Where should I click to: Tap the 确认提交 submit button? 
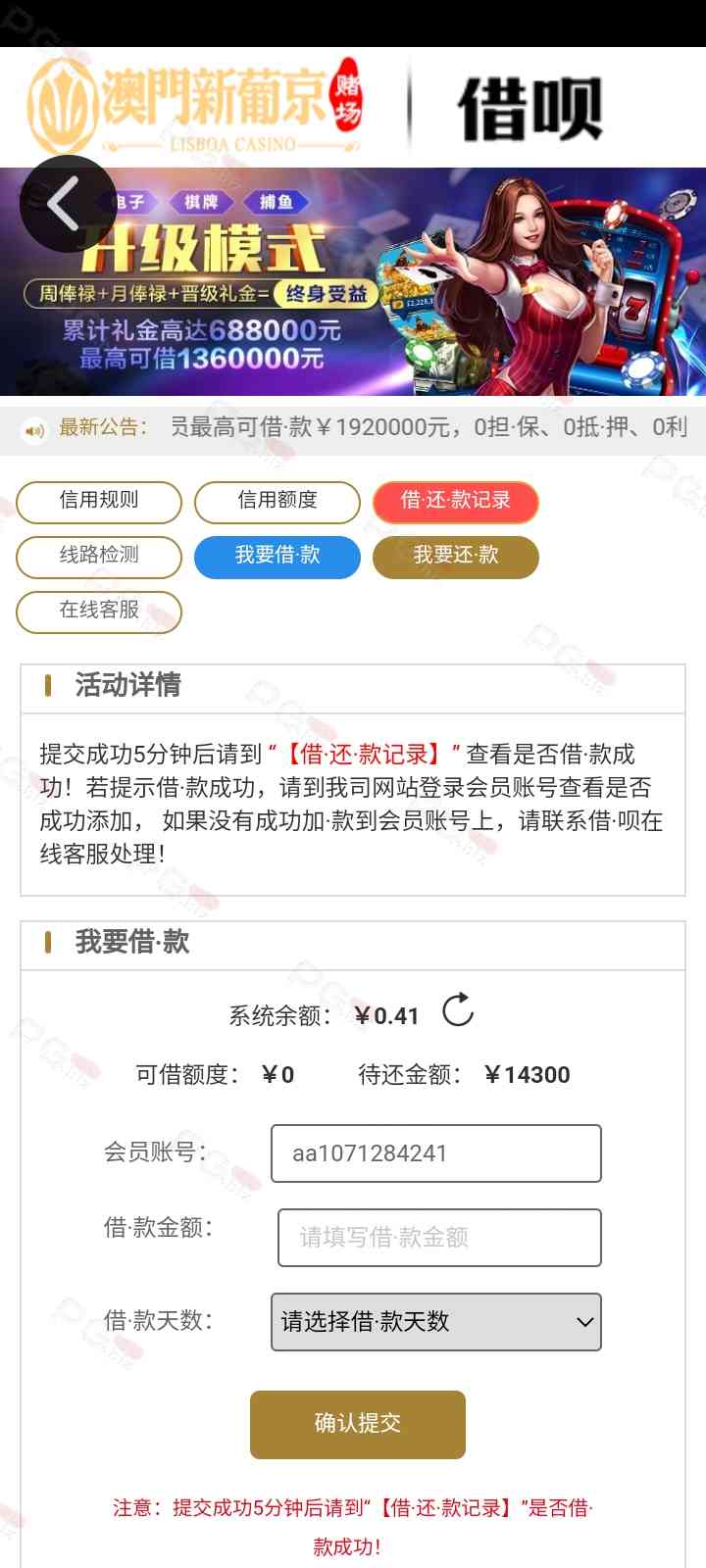click(357, 1424)
